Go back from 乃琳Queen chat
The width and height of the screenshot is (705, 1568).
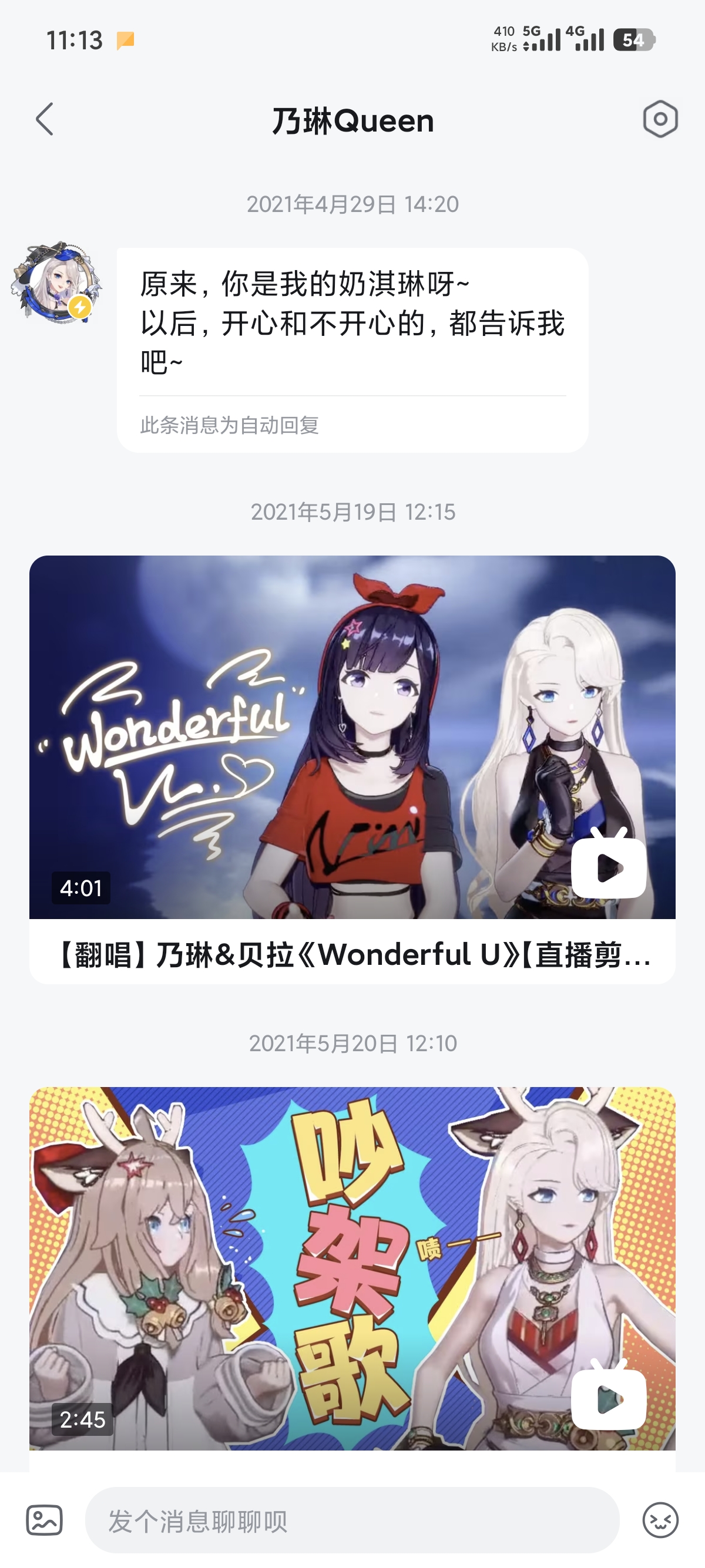(x=45, y=119)
